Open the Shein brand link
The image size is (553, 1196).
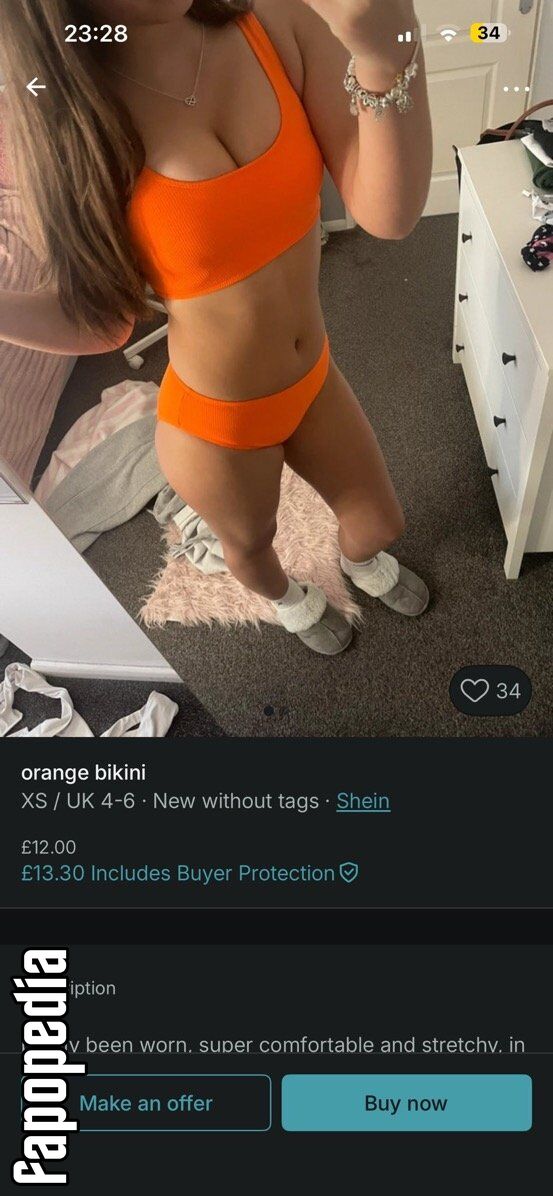(363, 801)
